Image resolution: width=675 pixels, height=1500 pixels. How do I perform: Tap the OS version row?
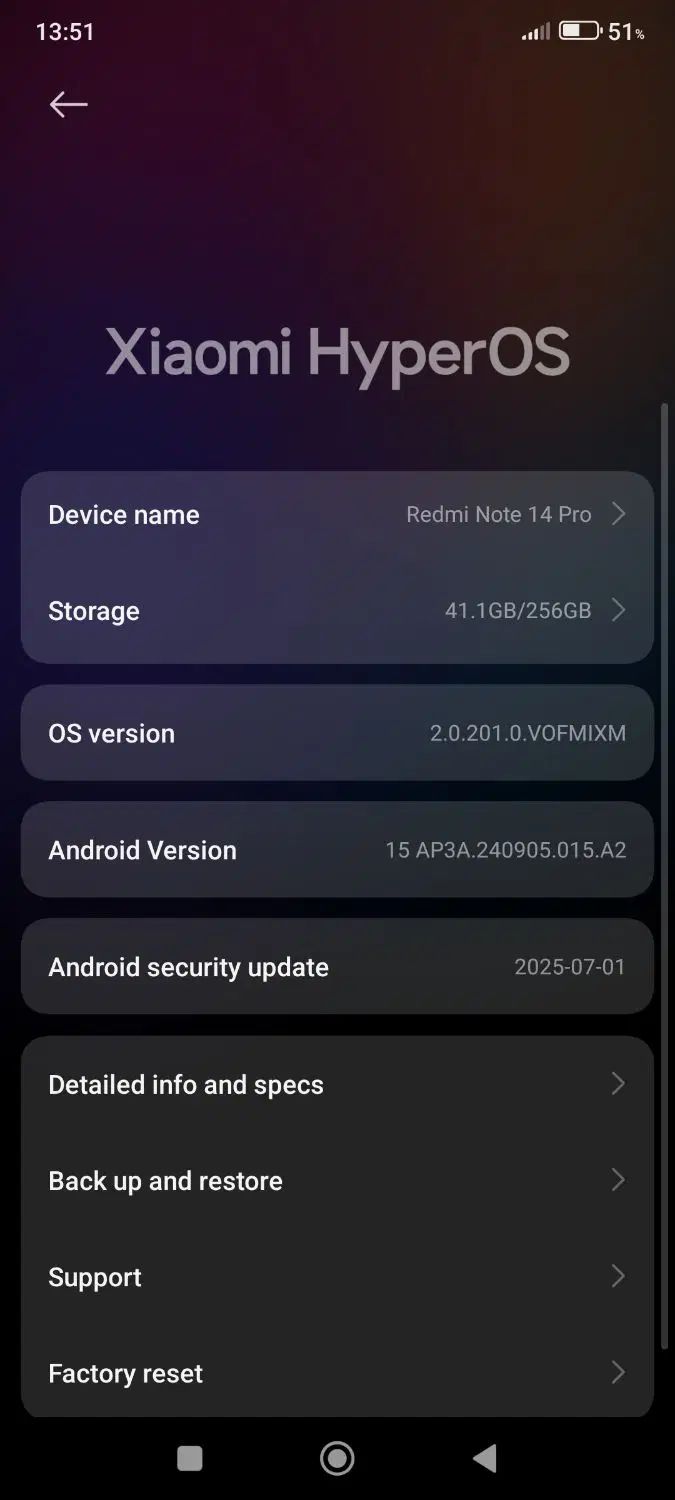pos(337,733)
